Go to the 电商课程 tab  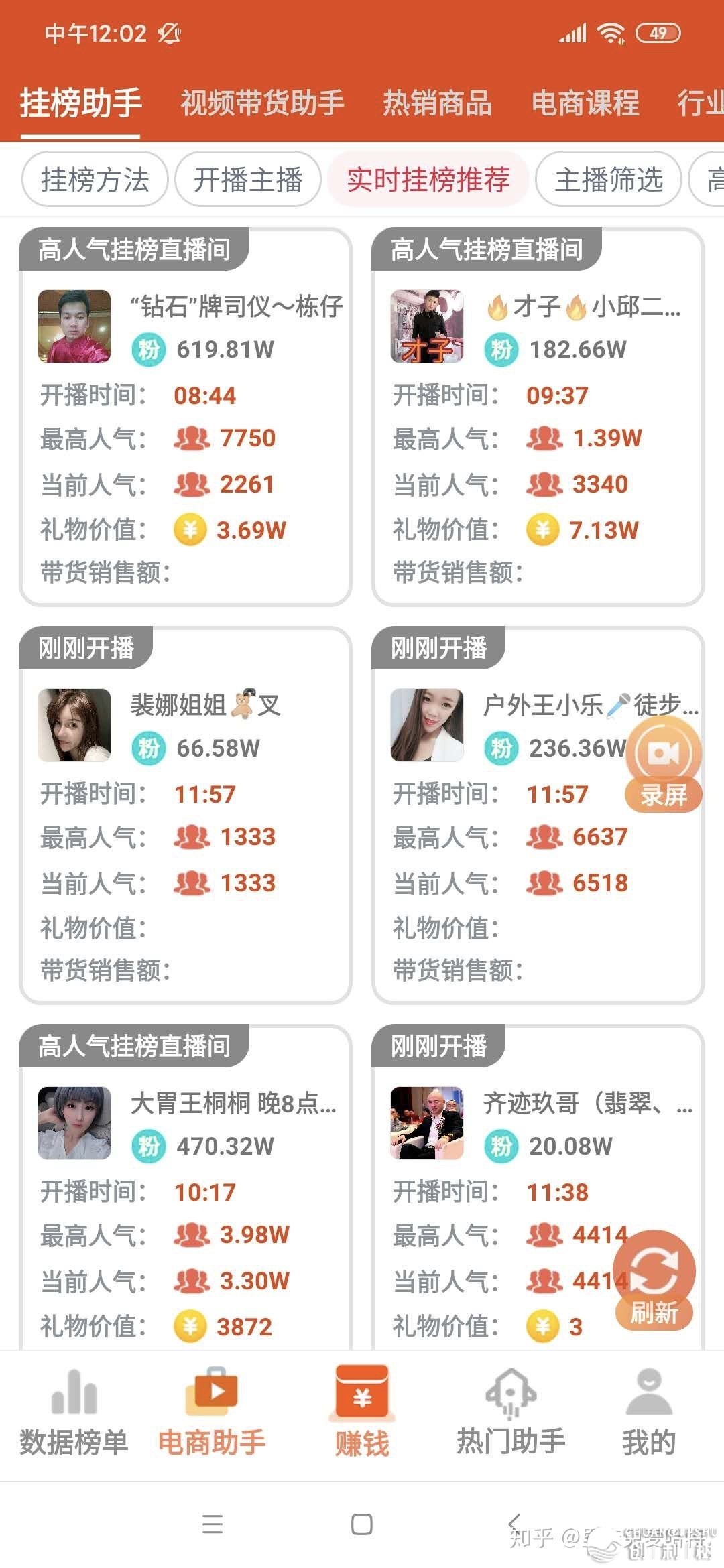tap(585, 103)
